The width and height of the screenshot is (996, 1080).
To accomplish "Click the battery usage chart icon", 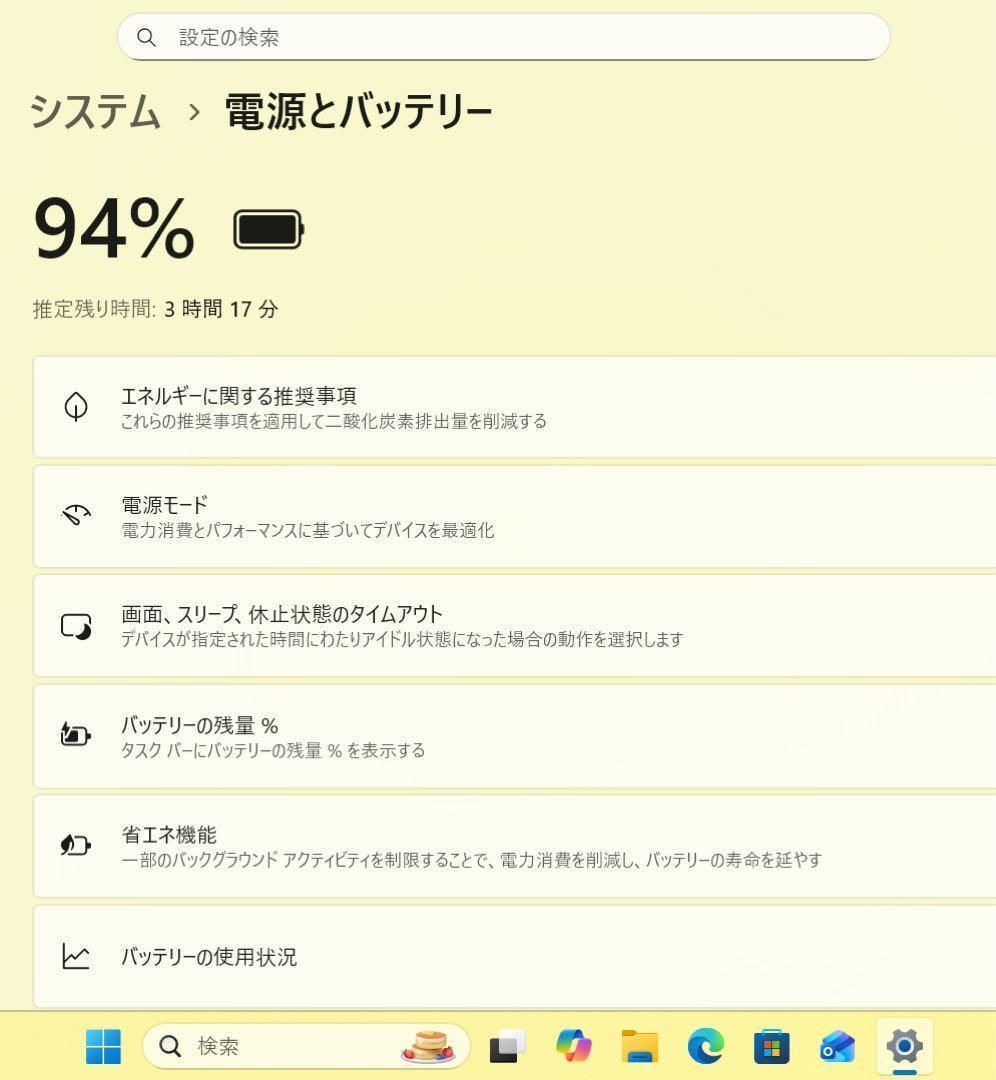I will pyautogui.click(x=75, y=957).
